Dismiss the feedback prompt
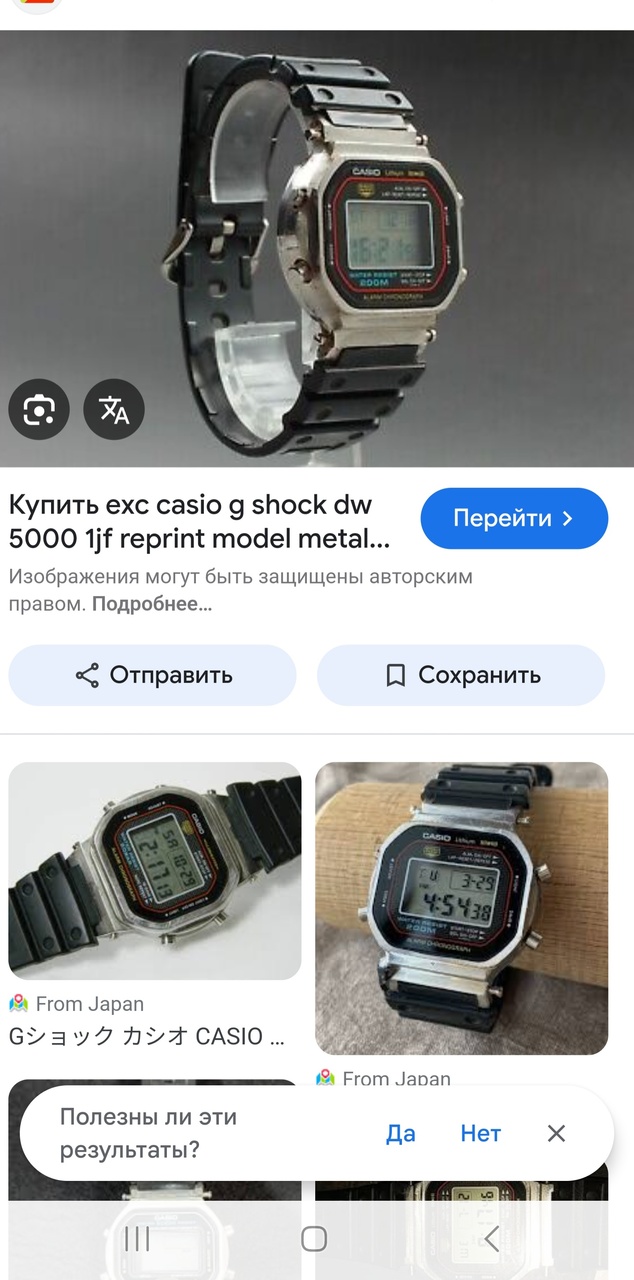 (x=556, y=1133)
